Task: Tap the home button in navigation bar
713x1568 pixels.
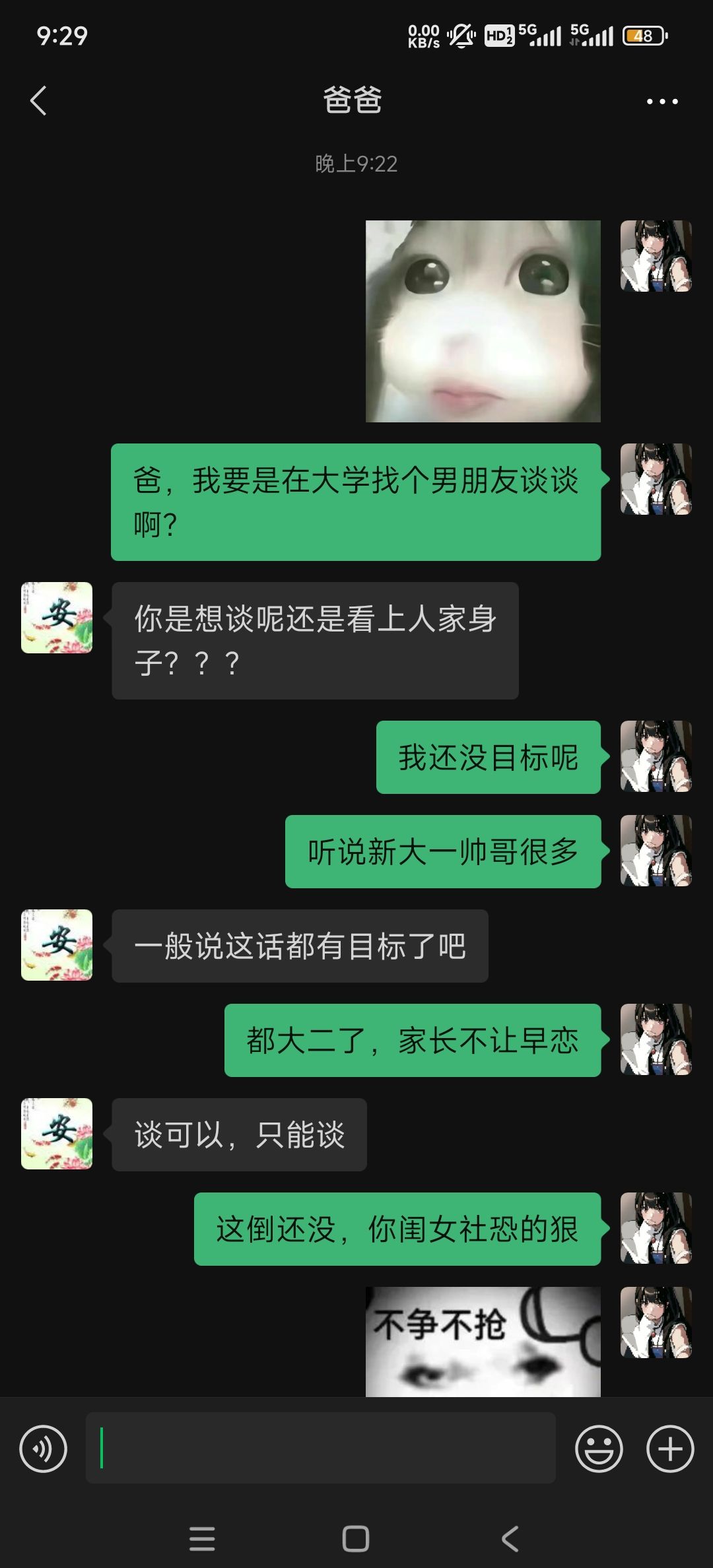Action: point(356,1536)
